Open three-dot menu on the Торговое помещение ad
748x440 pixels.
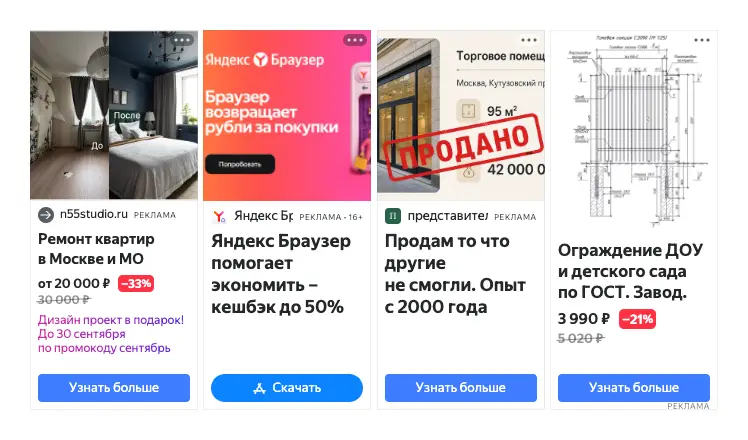pyautogui.click(x=529, y=40)
